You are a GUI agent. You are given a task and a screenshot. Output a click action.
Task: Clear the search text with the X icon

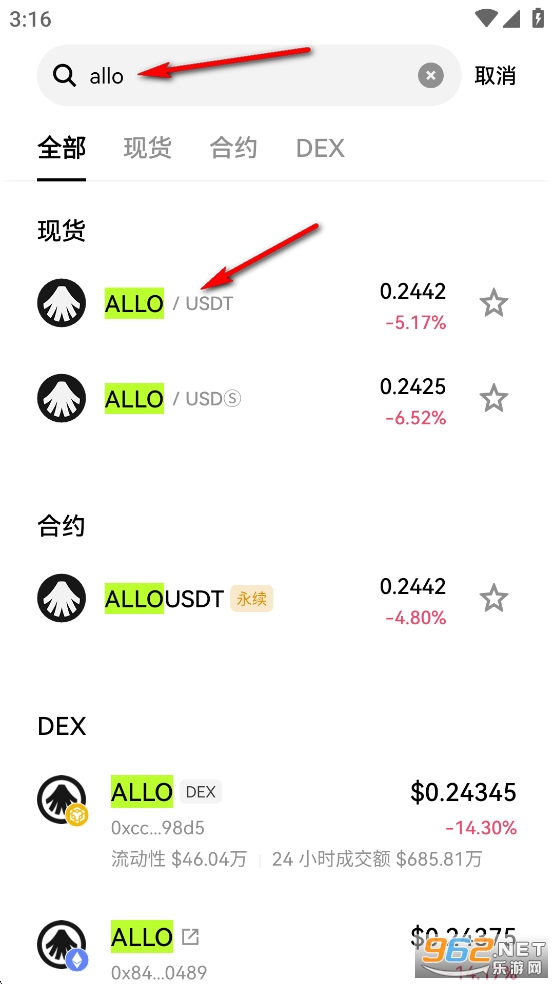[430, 76]
